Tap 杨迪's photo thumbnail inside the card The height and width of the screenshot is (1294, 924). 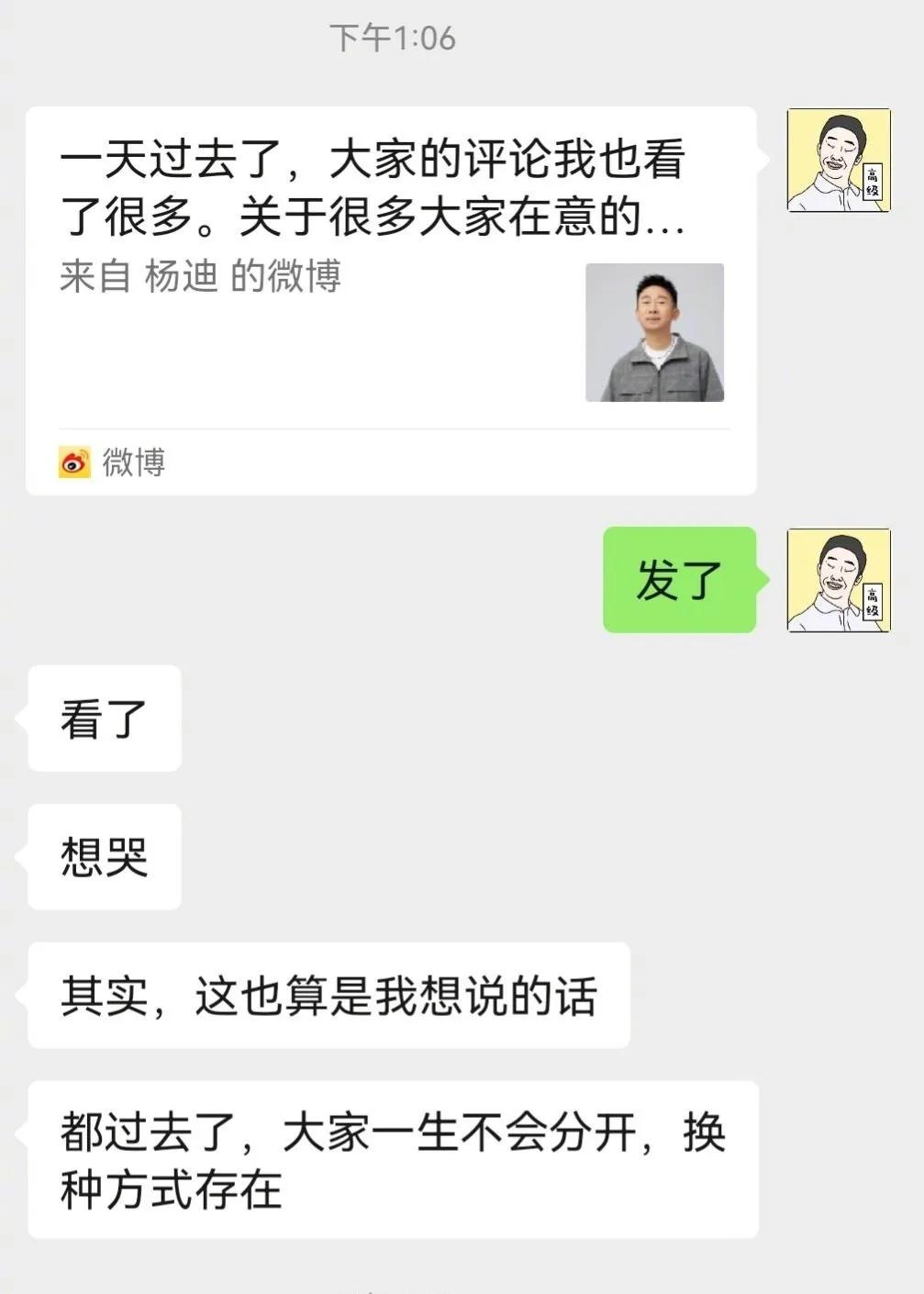tap(655, 333)
